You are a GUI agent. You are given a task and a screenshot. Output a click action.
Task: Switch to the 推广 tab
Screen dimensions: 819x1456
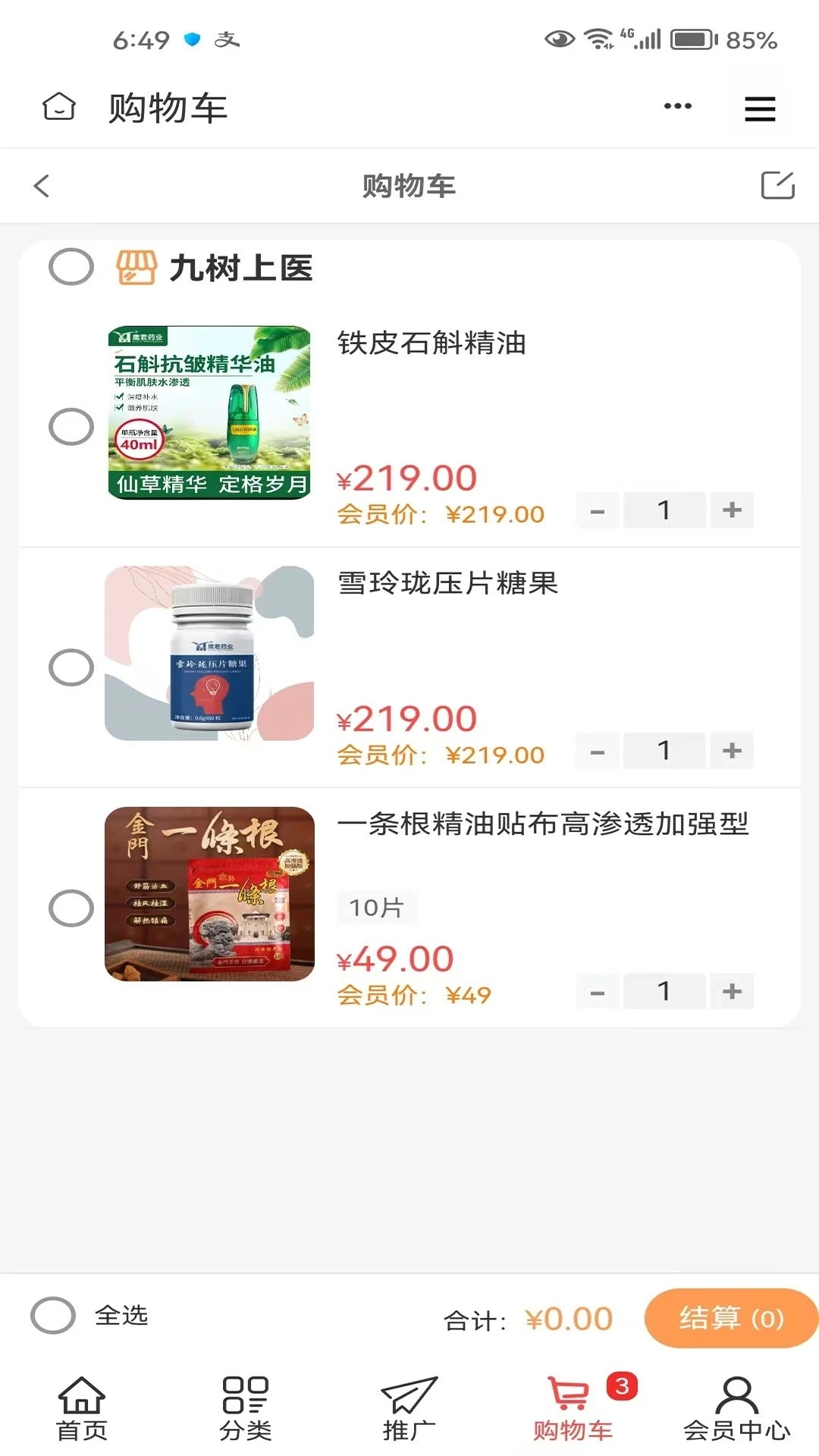point(409,1408)
